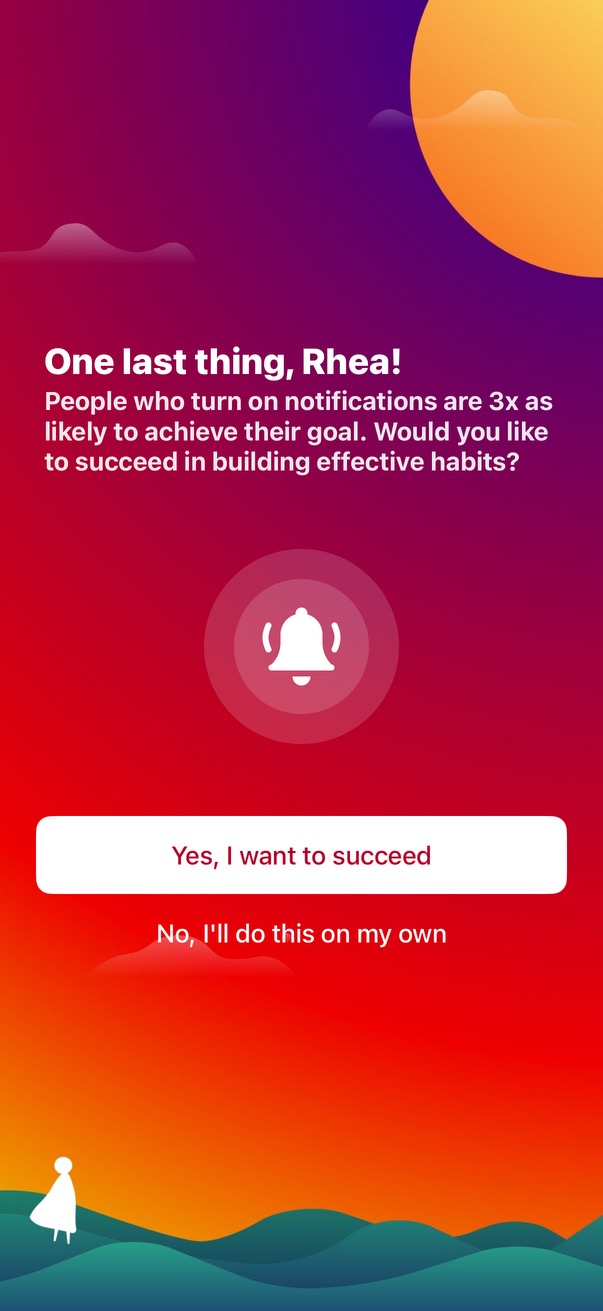Choose 'No, I'll do this on my own'
Image resolution: width=603 pixels, height=1311 pixels.
click(301, 934)
